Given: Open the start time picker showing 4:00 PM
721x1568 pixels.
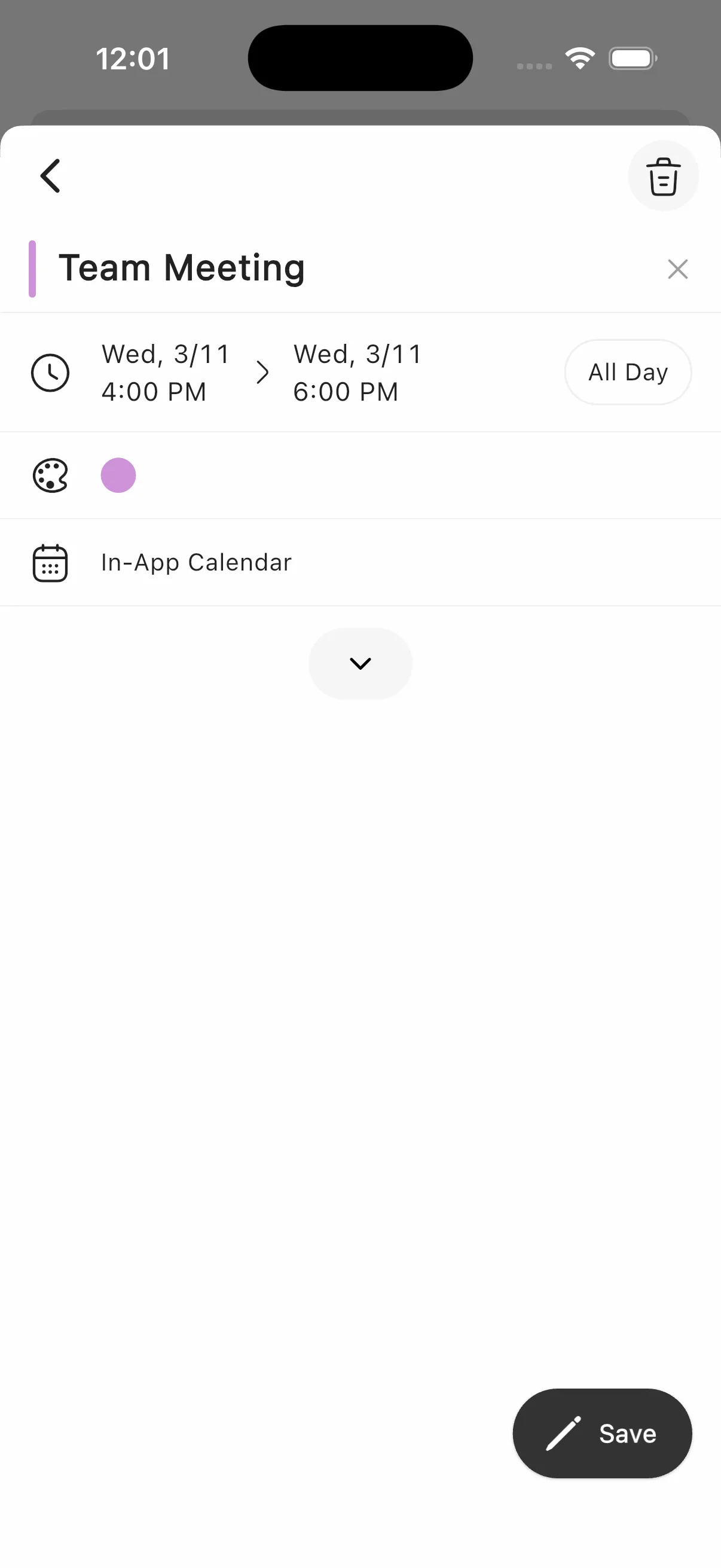Looking at the screenshot, I should pyautogui.click(x=153, y=391).
